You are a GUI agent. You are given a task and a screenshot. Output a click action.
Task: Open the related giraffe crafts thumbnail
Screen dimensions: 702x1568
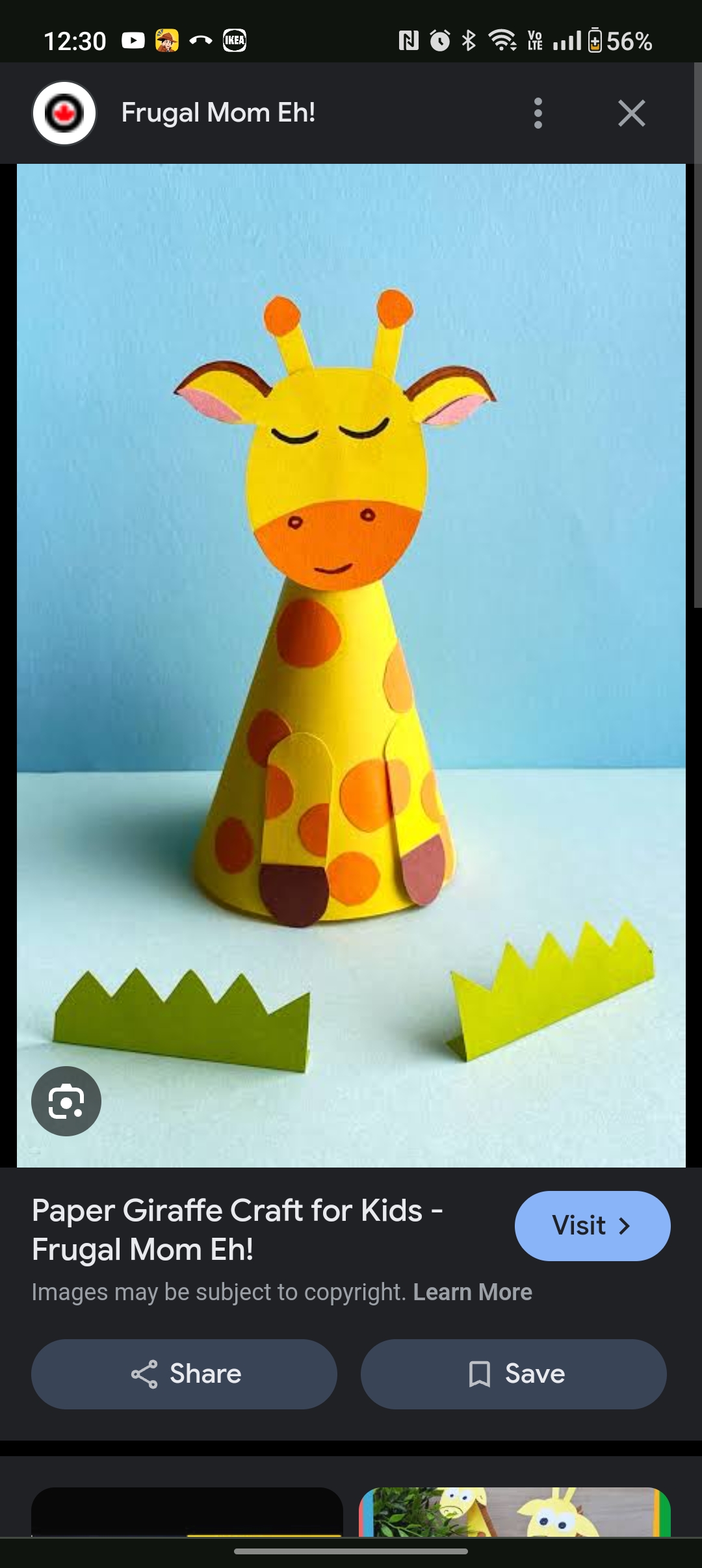(514, 1511)
